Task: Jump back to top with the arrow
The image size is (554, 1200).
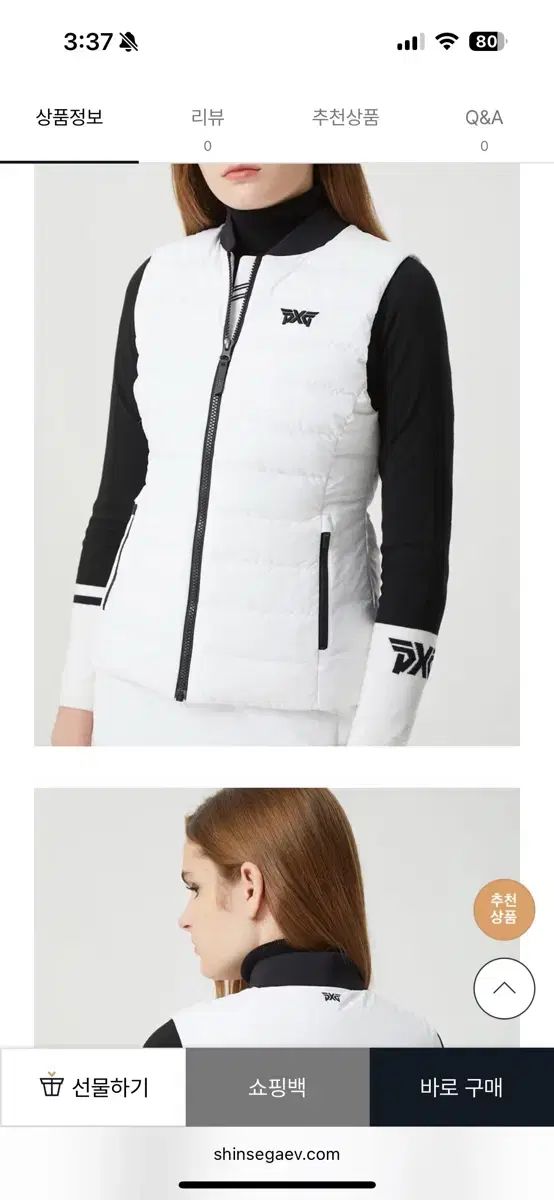Action: pos(504,988)
